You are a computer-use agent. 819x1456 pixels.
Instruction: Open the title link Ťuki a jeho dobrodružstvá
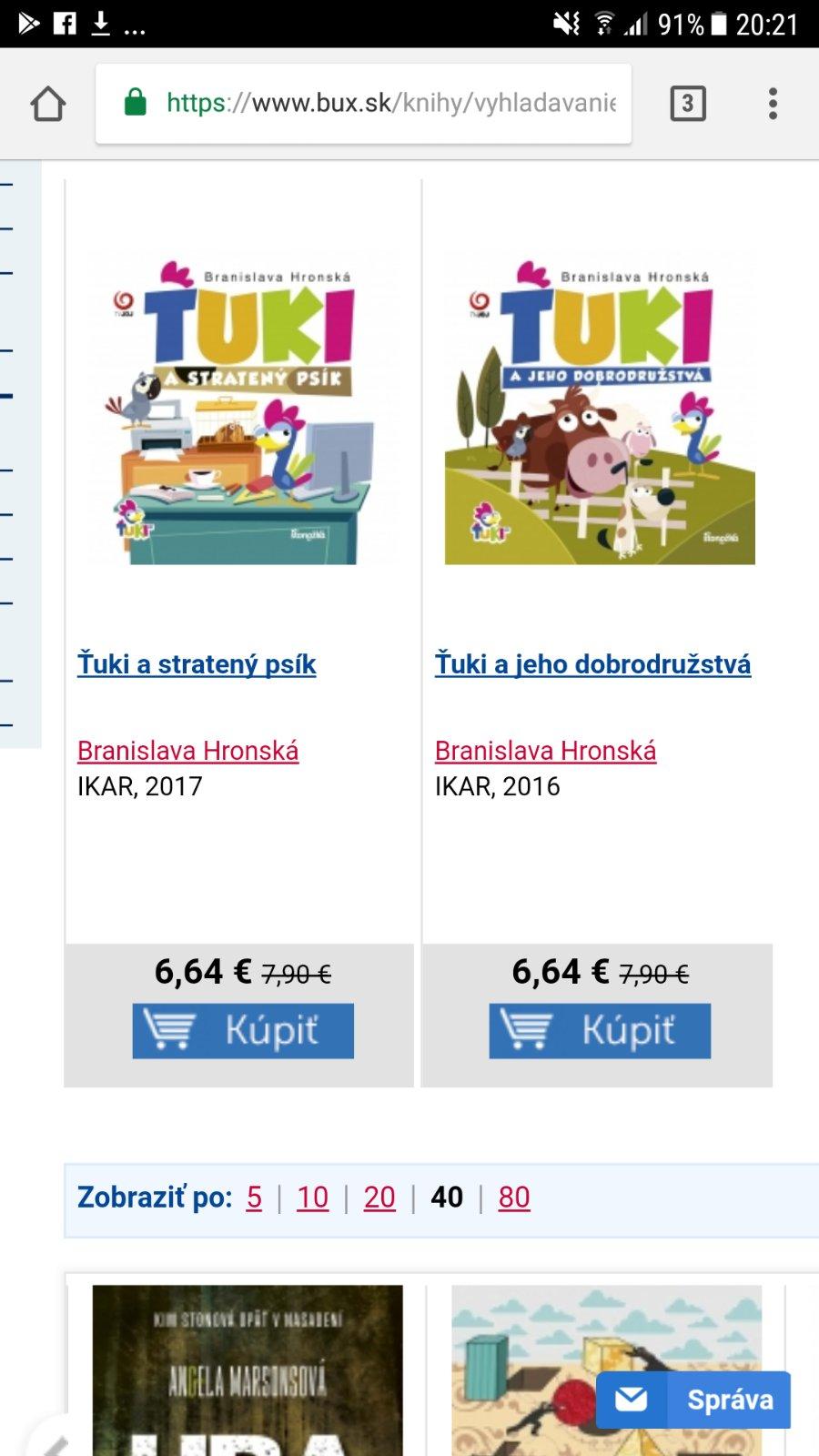(592, 664)
